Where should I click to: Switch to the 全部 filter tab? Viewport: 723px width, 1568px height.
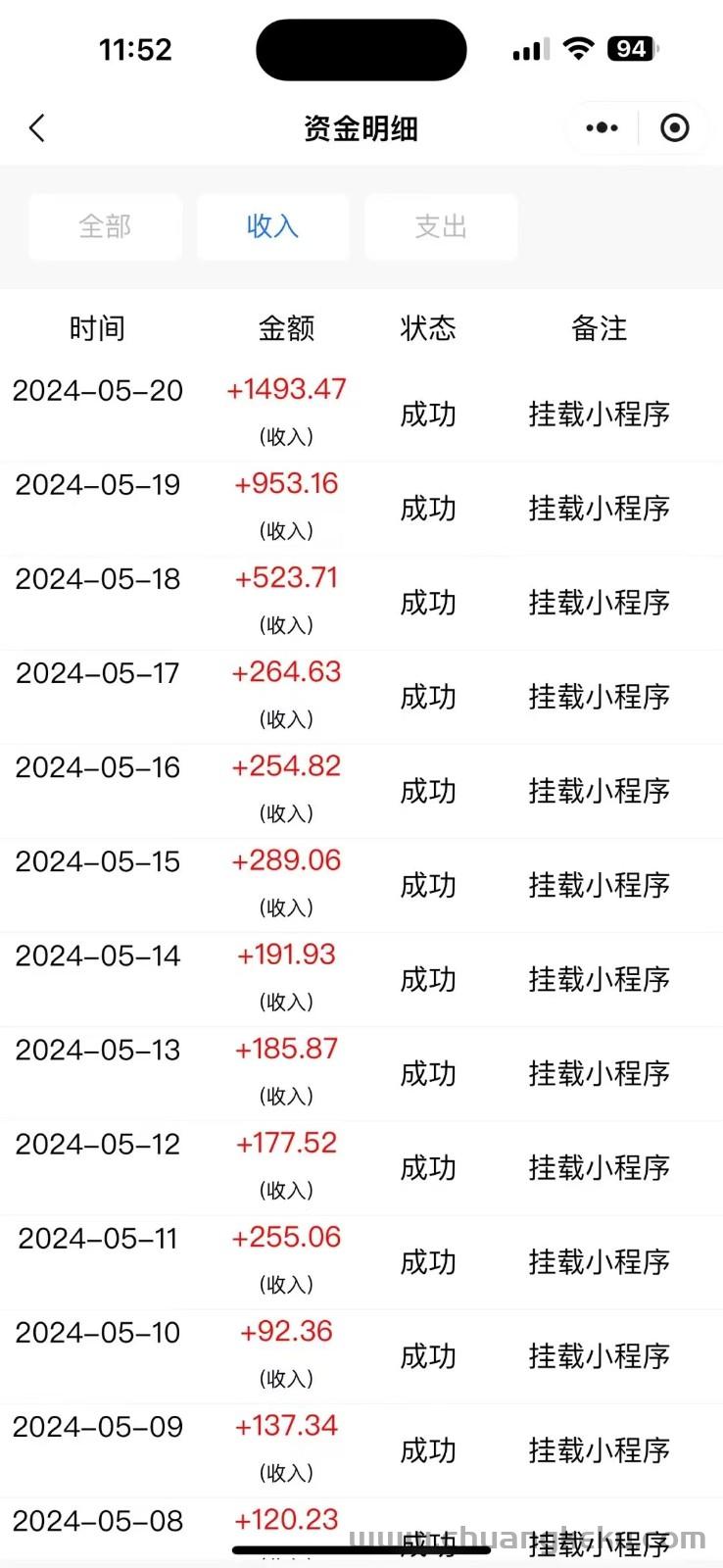pyautogui.click(x=105, y=226)
